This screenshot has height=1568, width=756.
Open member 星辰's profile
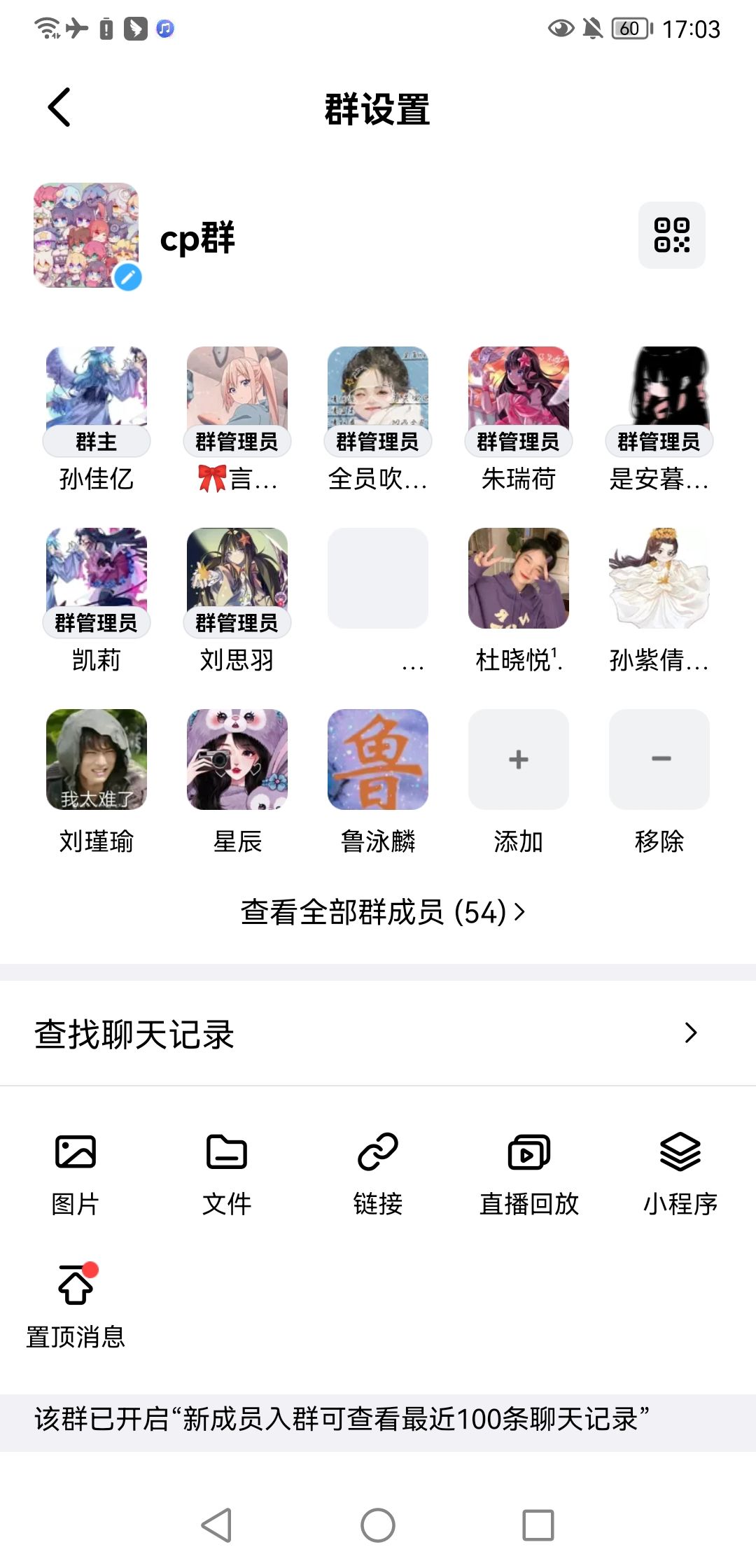pos(237,759)
